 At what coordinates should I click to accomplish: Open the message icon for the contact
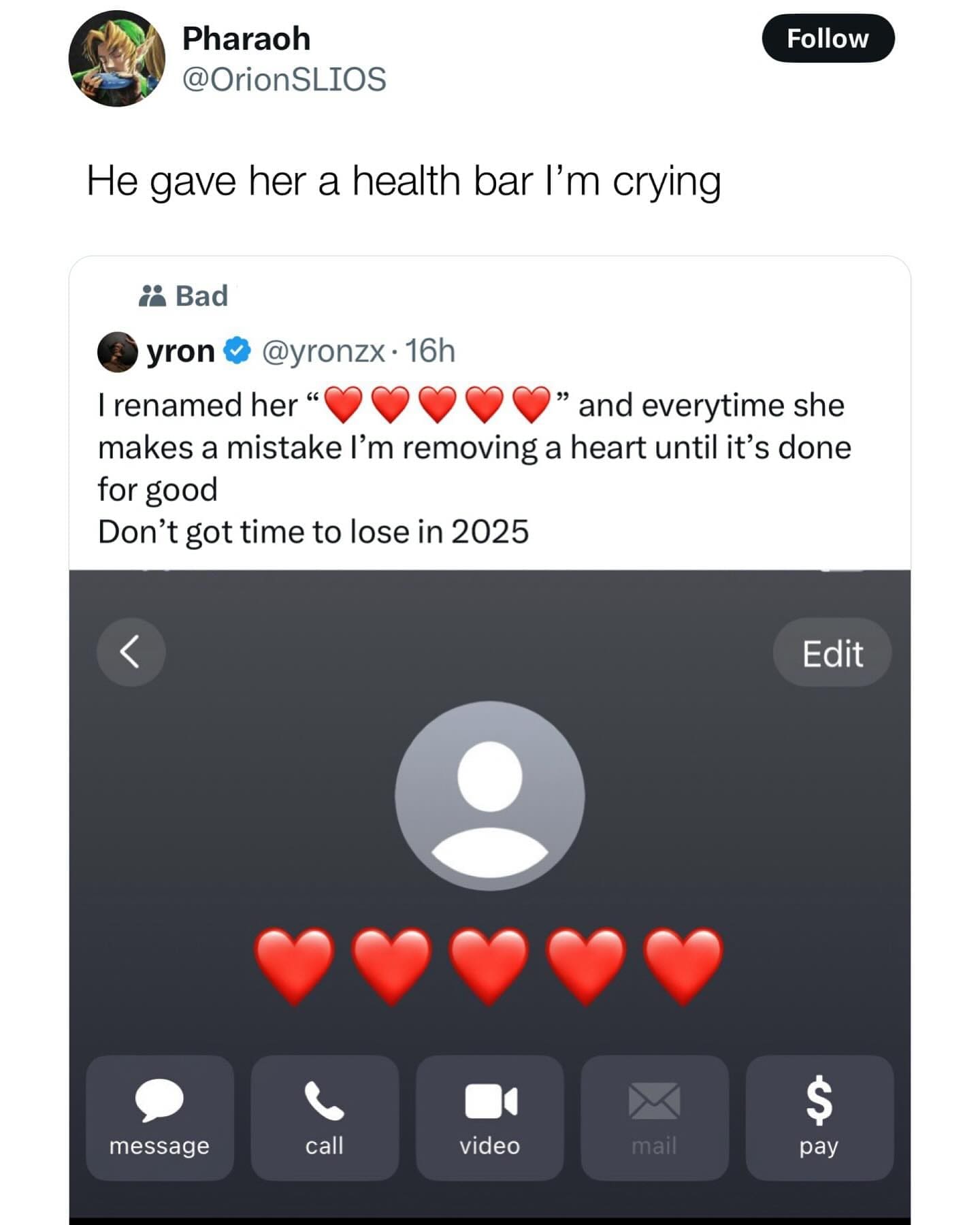159,1116
